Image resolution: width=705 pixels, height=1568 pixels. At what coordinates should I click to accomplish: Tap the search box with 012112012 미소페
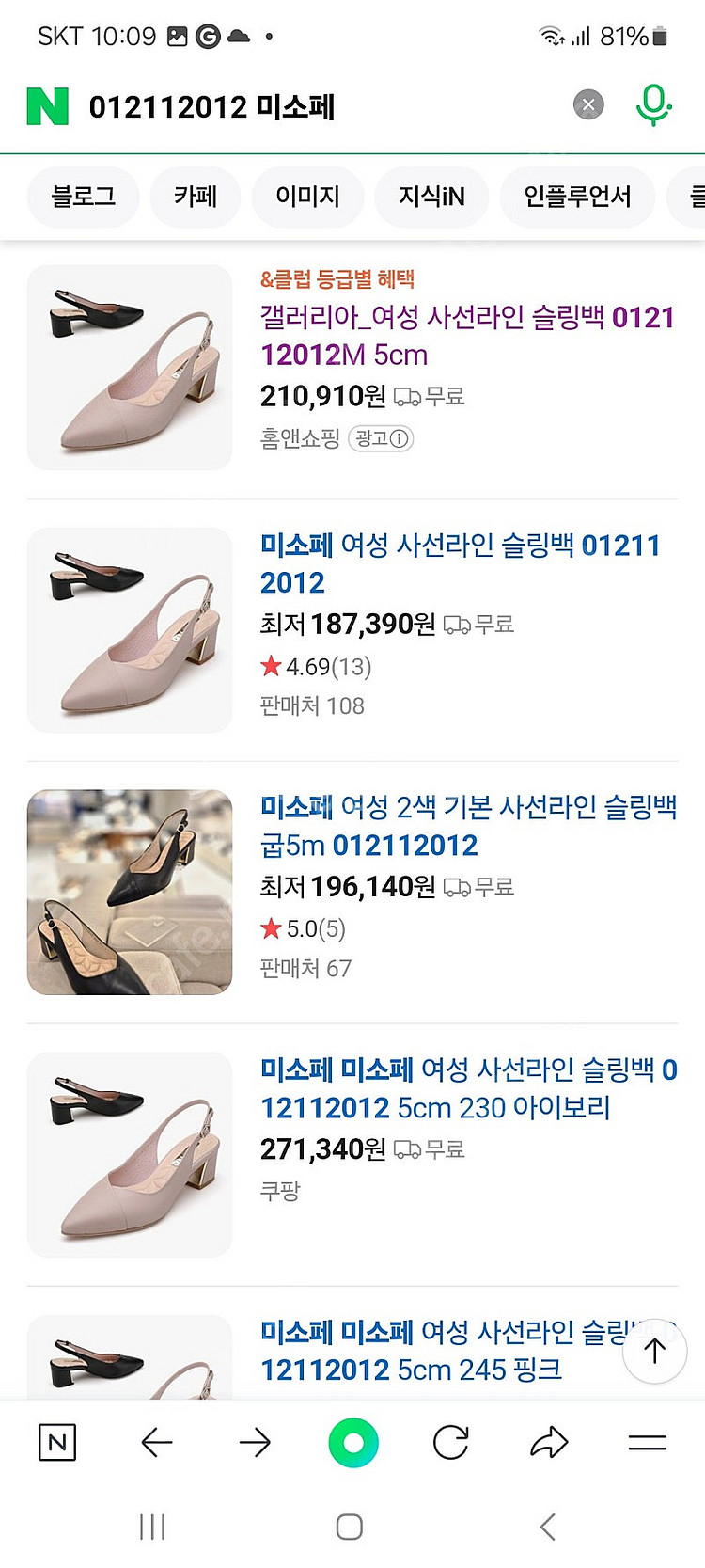click(x=320, y=106)
